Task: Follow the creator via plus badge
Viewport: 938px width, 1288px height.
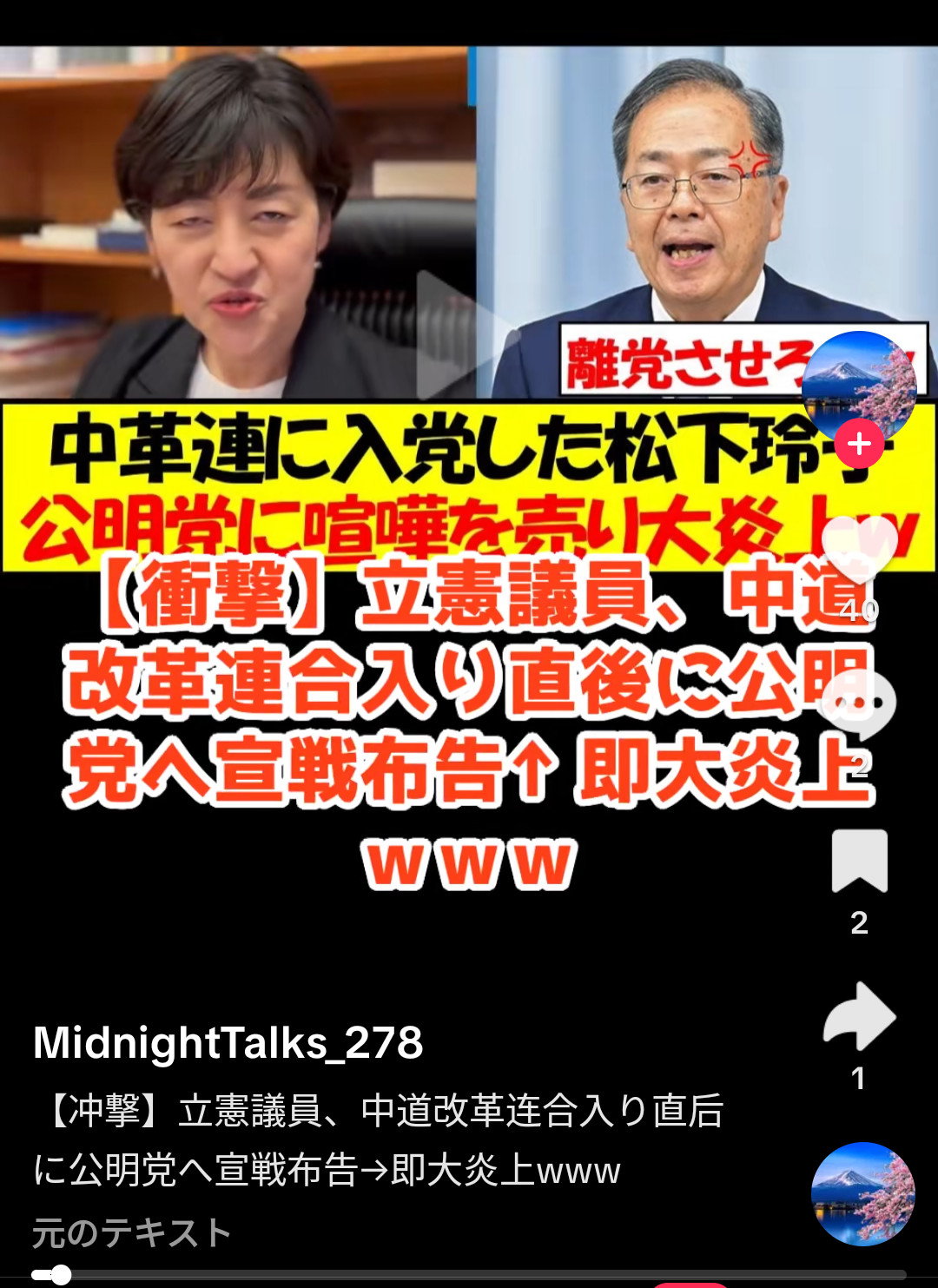Action: pos(859,444)
